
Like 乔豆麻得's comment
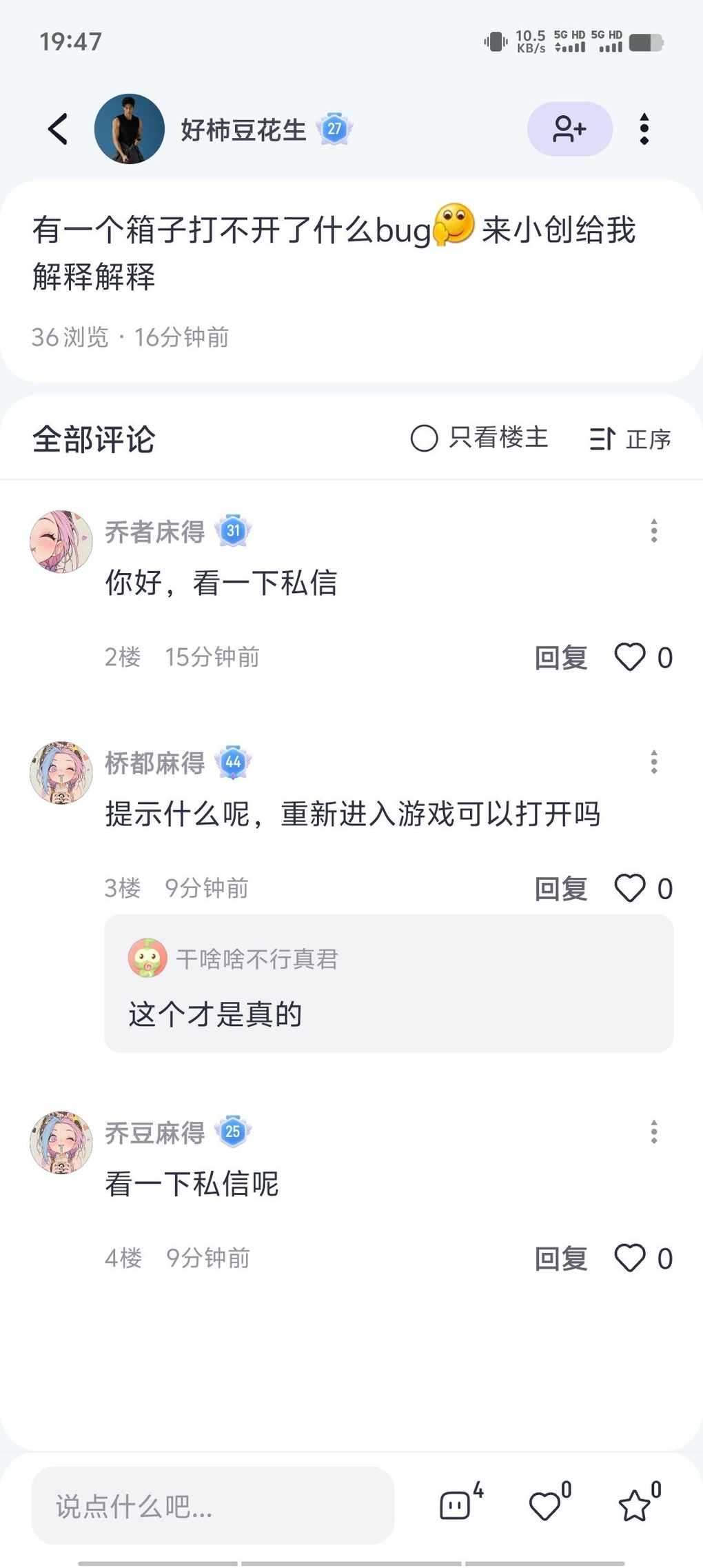630,1258
